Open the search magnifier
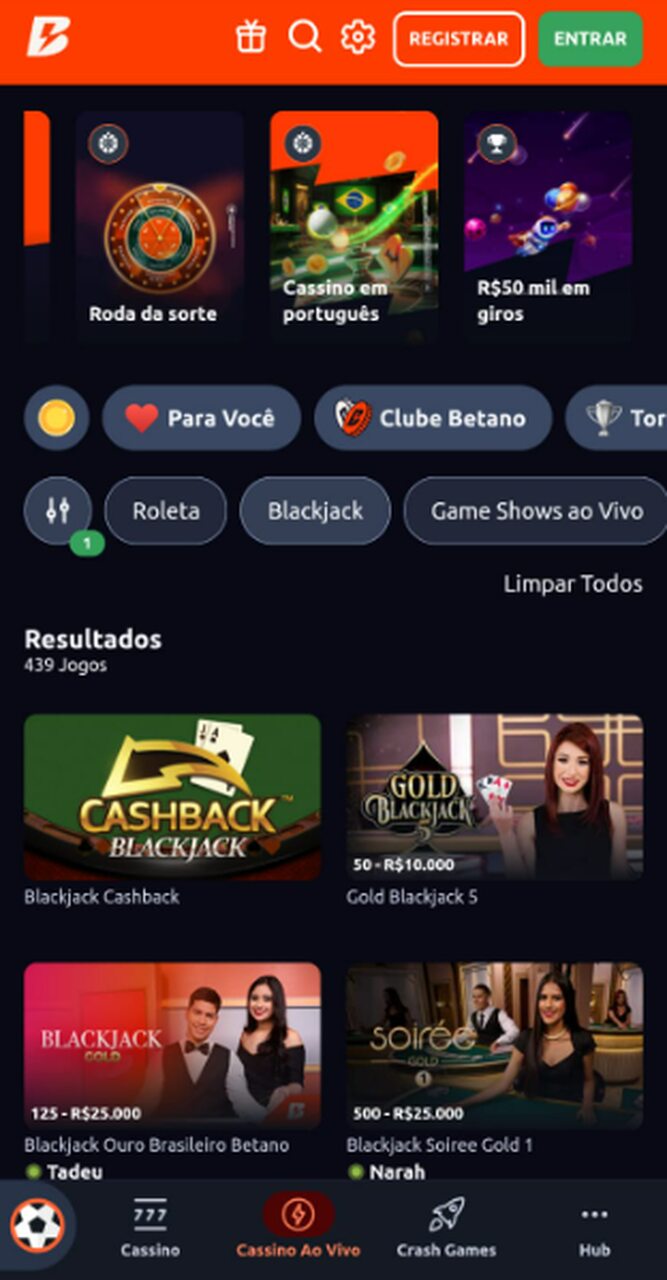 [305, 38]
